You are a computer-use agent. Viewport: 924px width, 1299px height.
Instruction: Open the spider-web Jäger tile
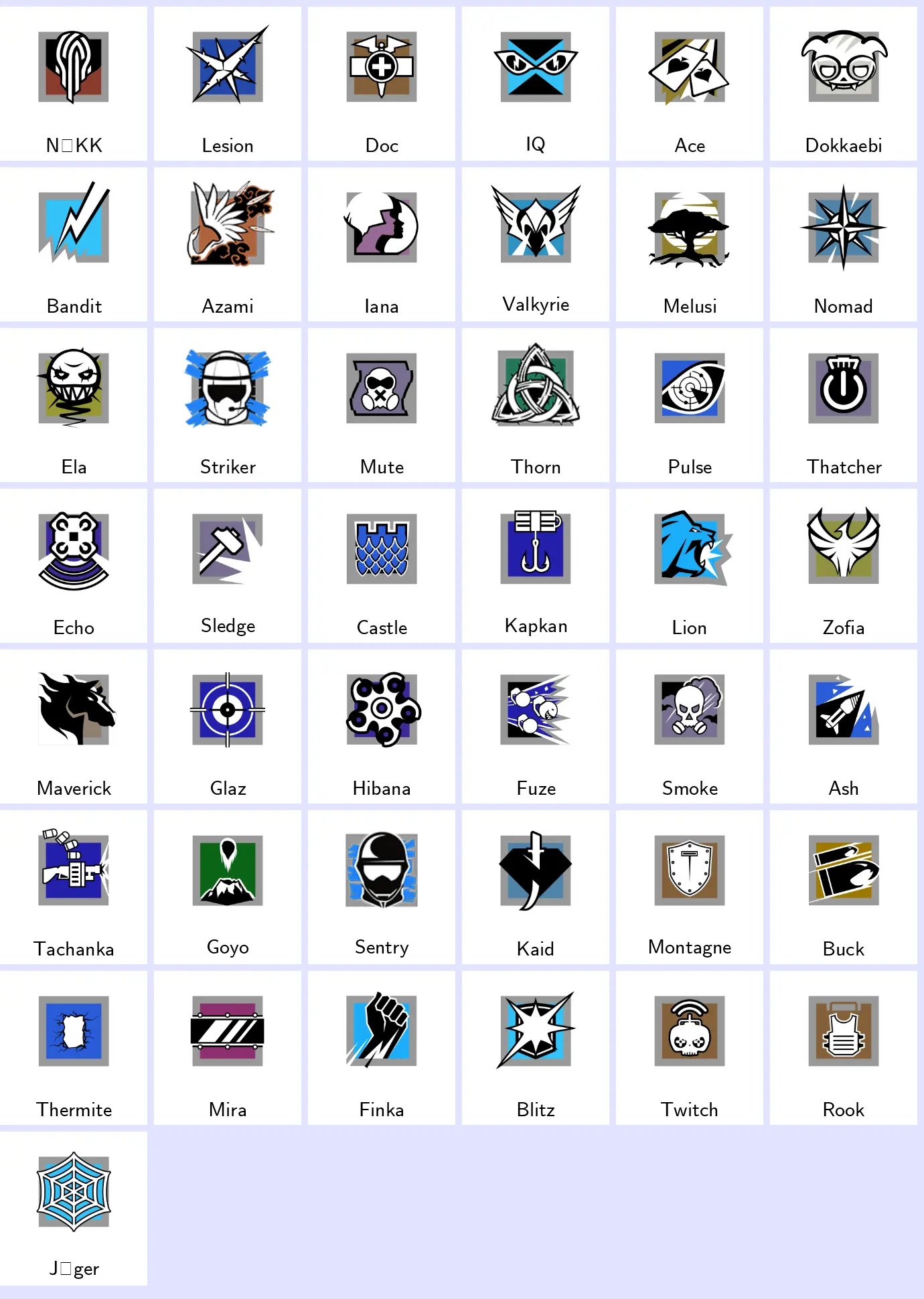click(74, 1209)
